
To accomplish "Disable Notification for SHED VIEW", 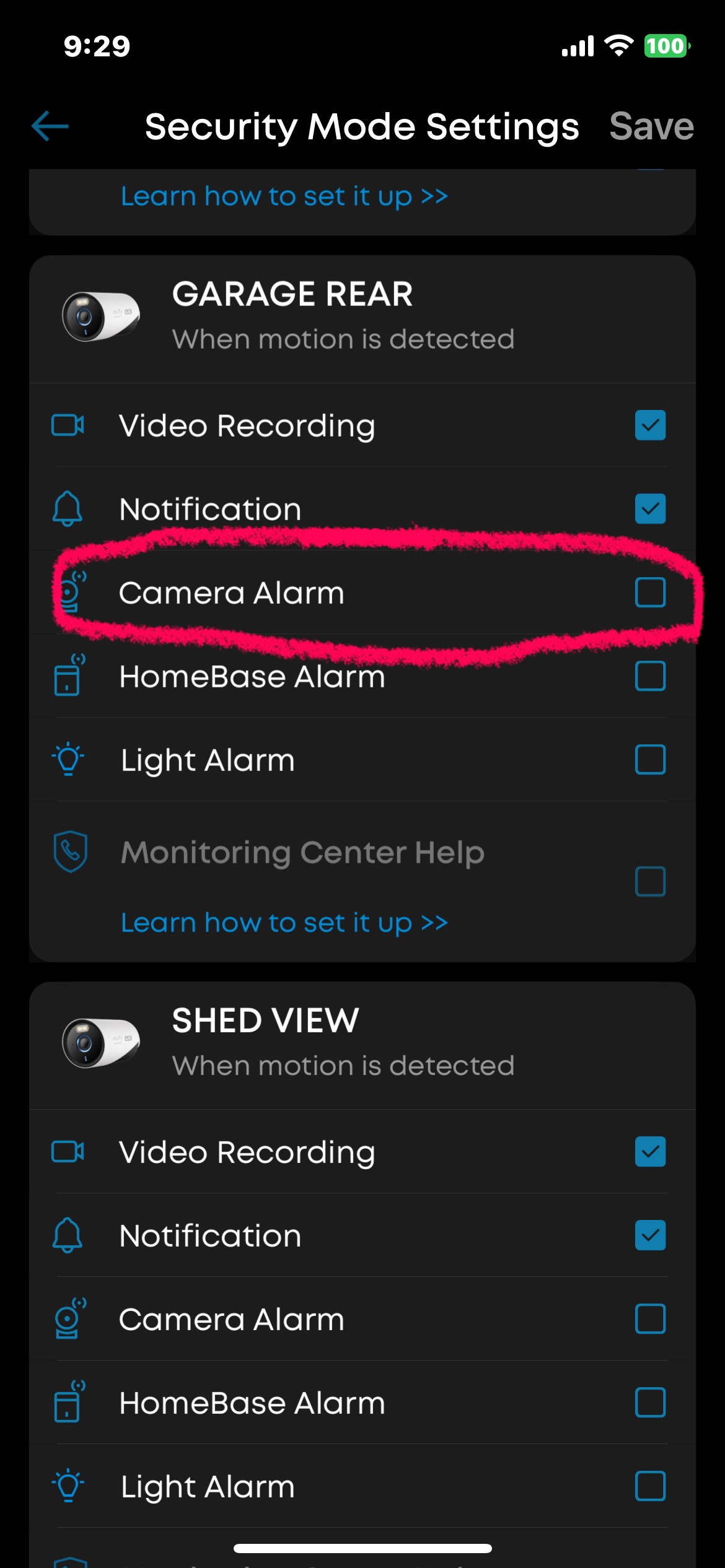I will tap(650, 1235).
